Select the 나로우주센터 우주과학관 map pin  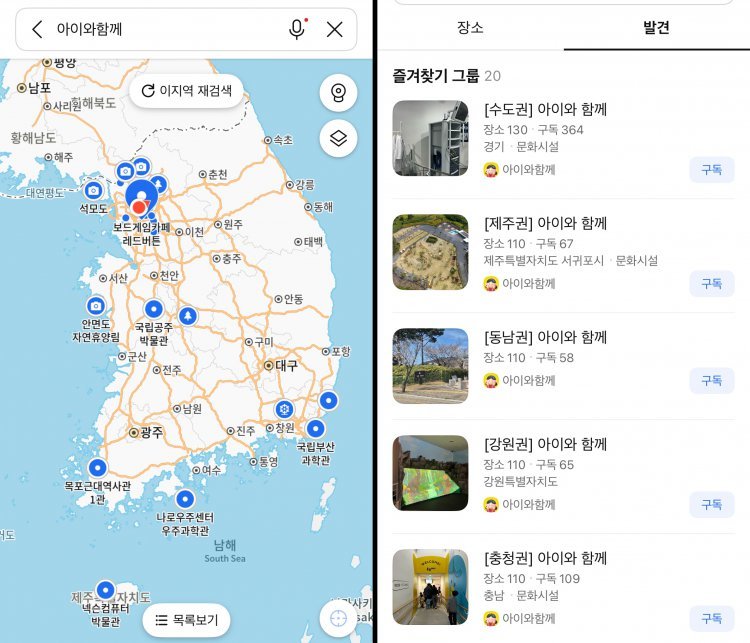185,499
